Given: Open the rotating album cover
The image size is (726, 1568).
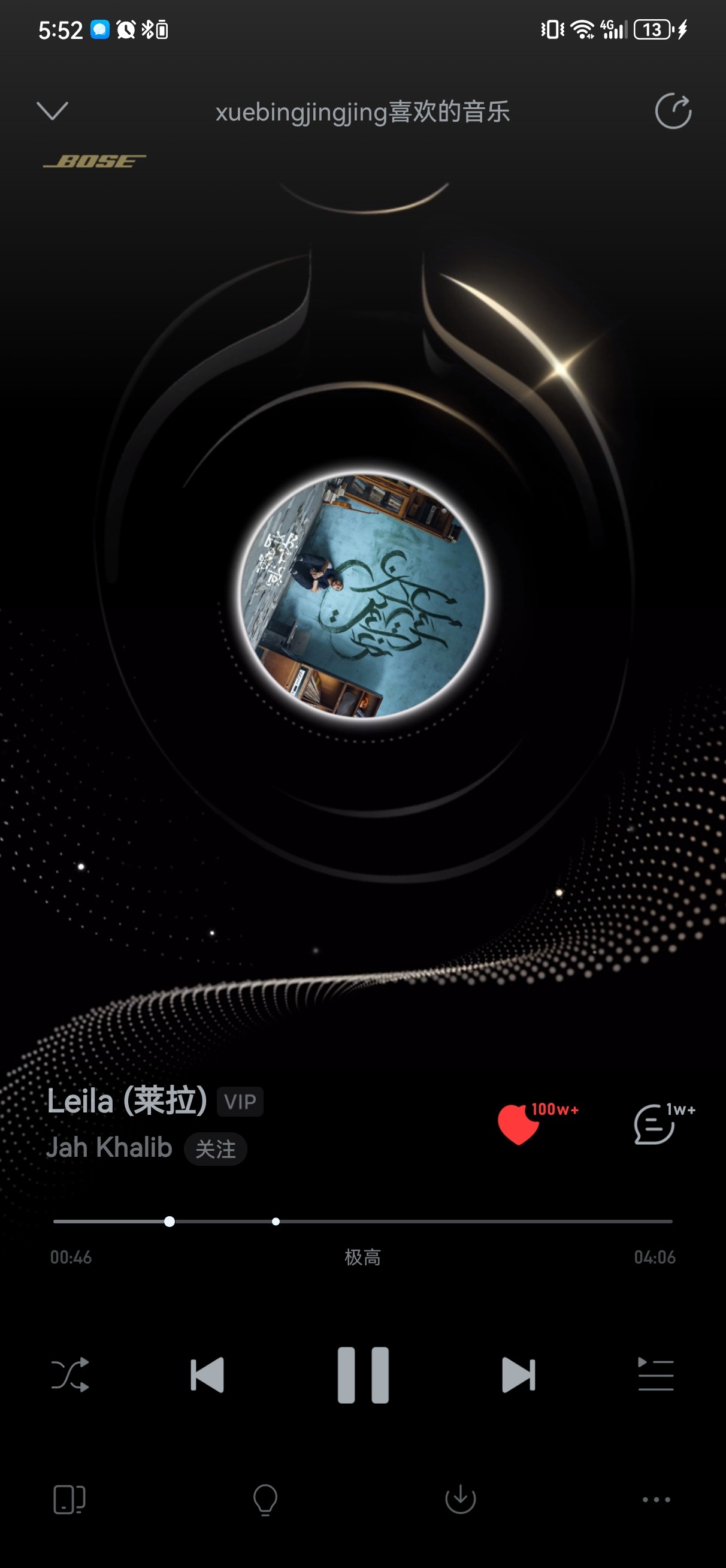Looking at the screenshot, I should click(364, 595).
